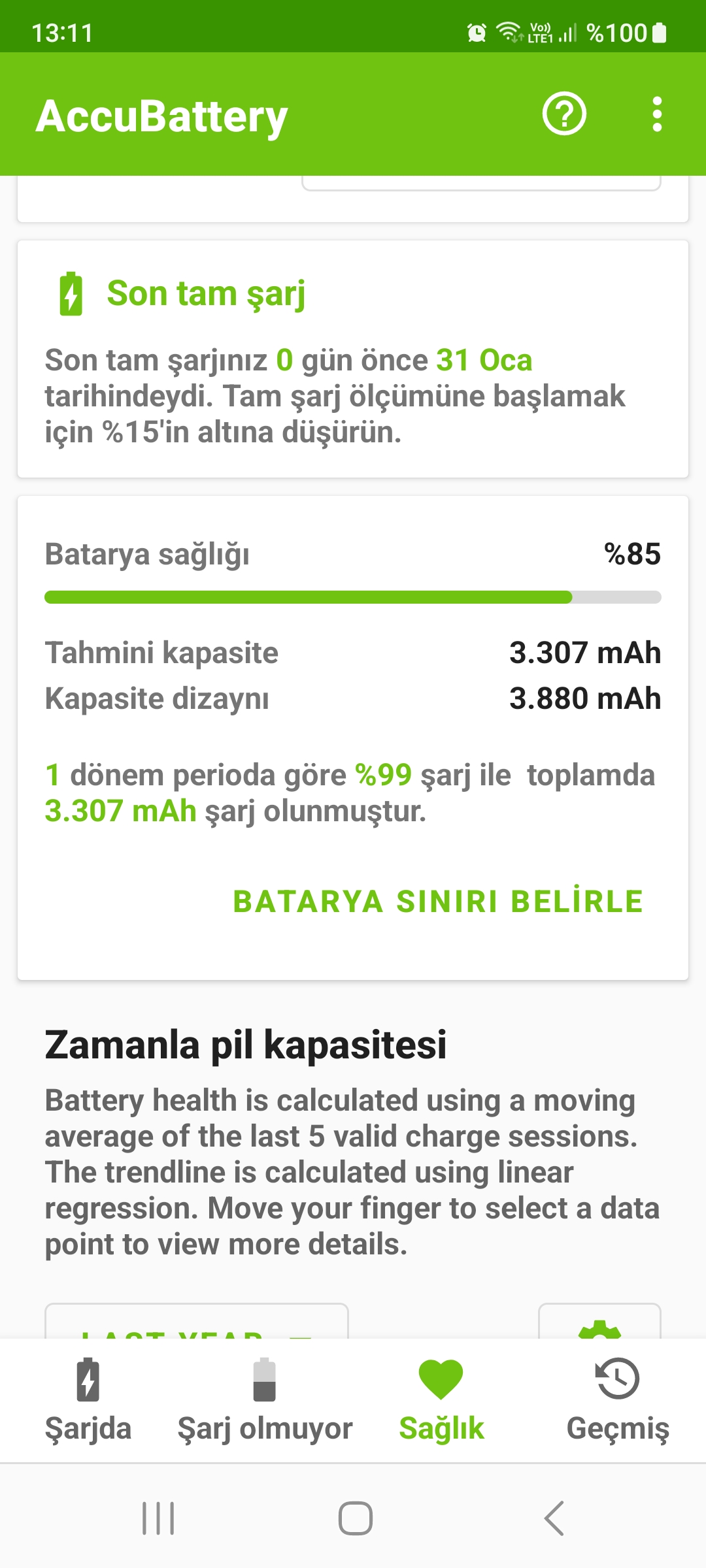Expand the LAST YEAR period dropdown
Image resolution: width=706 pixels, height=1568 pixels.
[196, 1321]
